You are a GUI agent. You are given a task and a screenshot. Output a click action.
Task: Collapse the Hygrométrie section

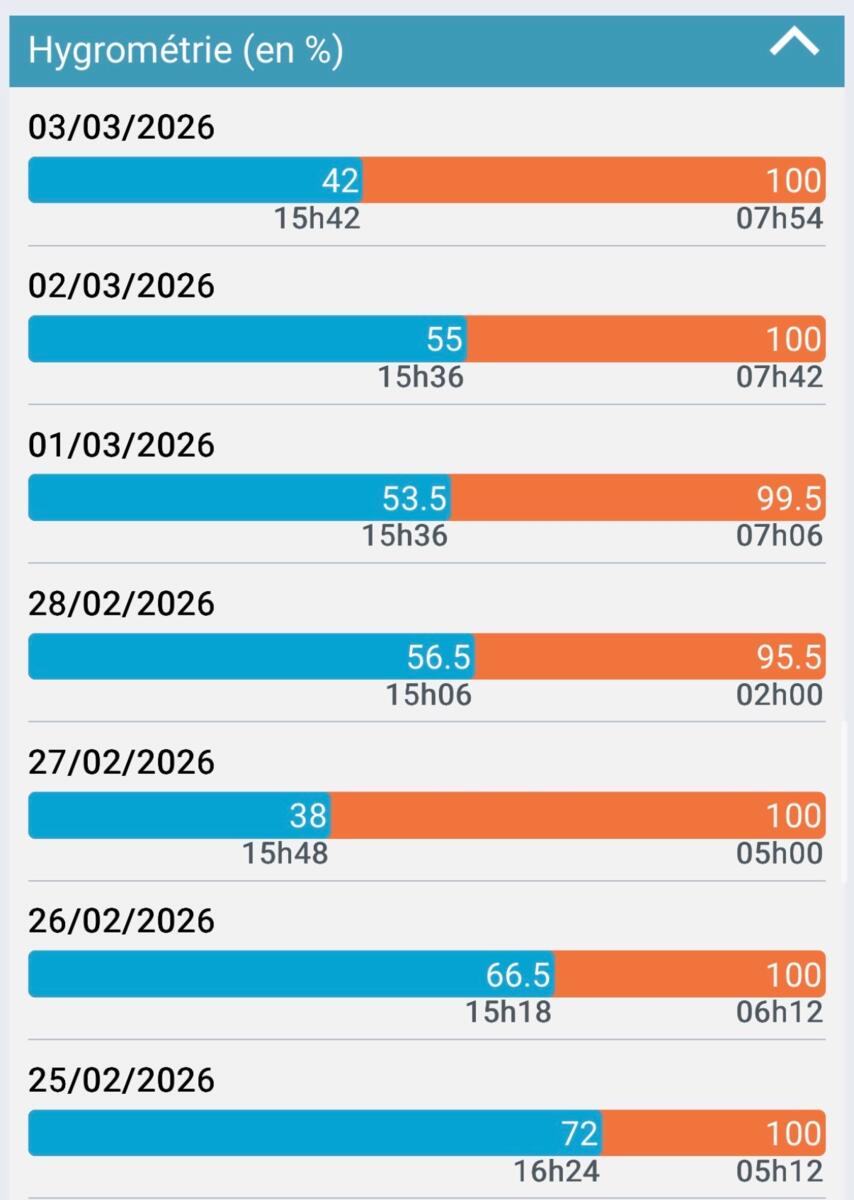(794, 45)
